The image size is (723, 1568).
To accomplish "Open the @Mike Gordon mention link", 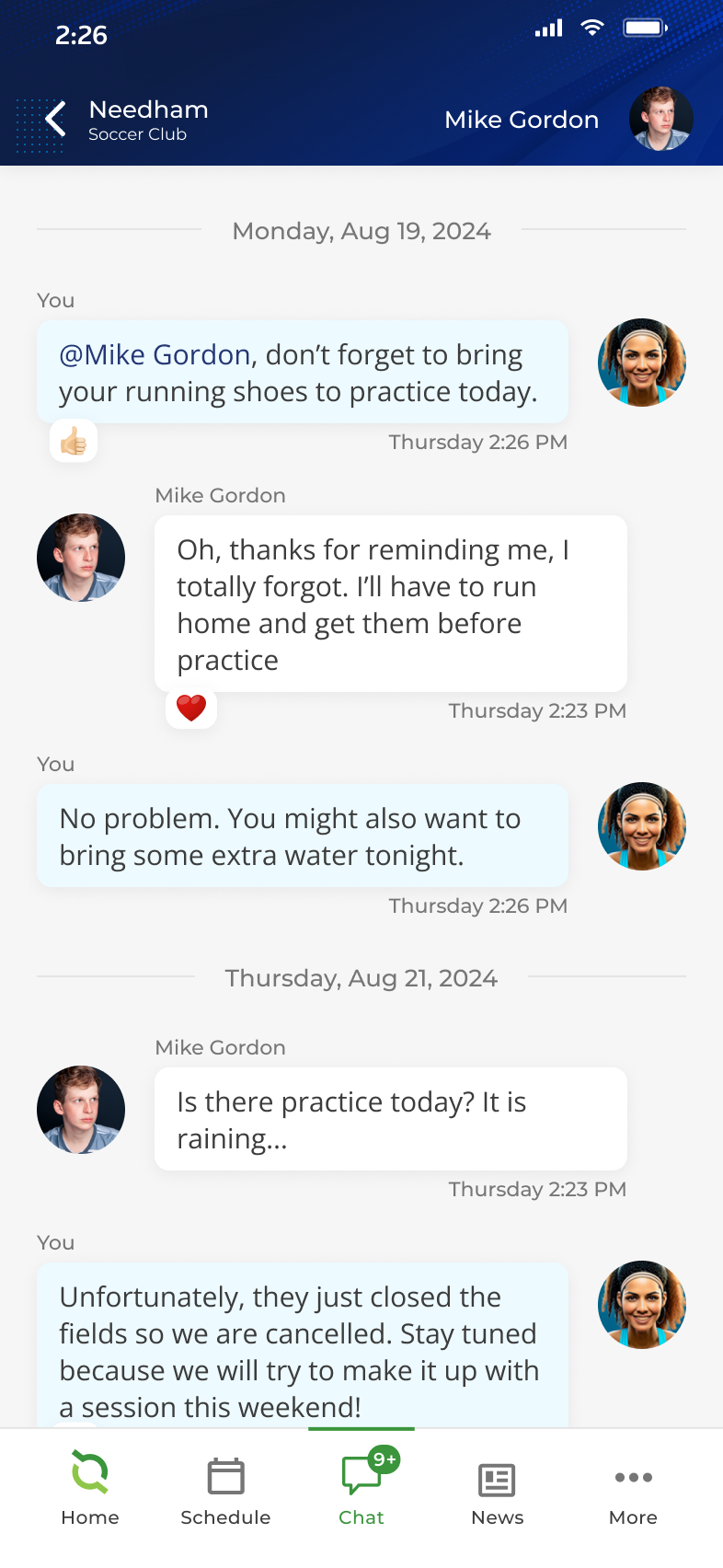I will coord(155,355).
